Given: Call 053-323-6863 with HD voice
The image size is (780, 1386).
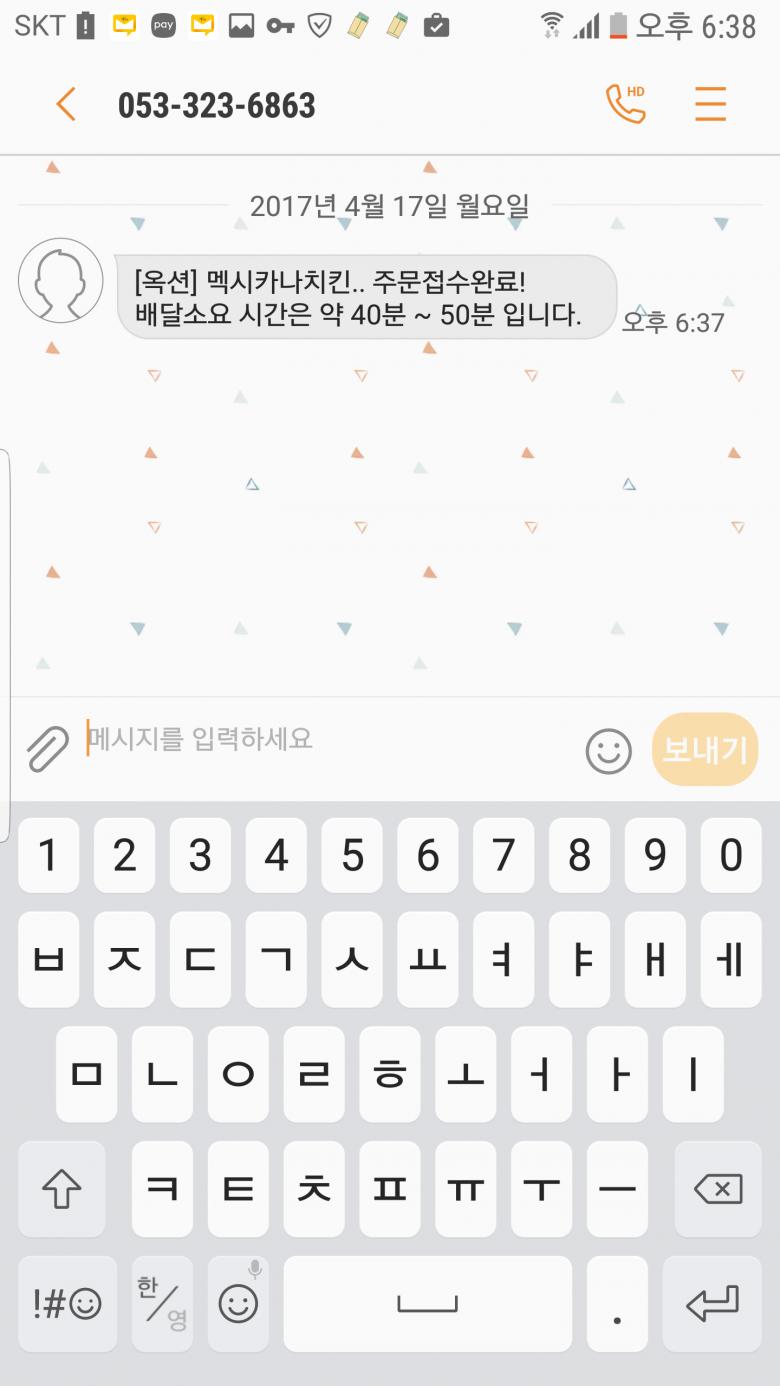Looking at the screenshot, I should tap(626, 104).
